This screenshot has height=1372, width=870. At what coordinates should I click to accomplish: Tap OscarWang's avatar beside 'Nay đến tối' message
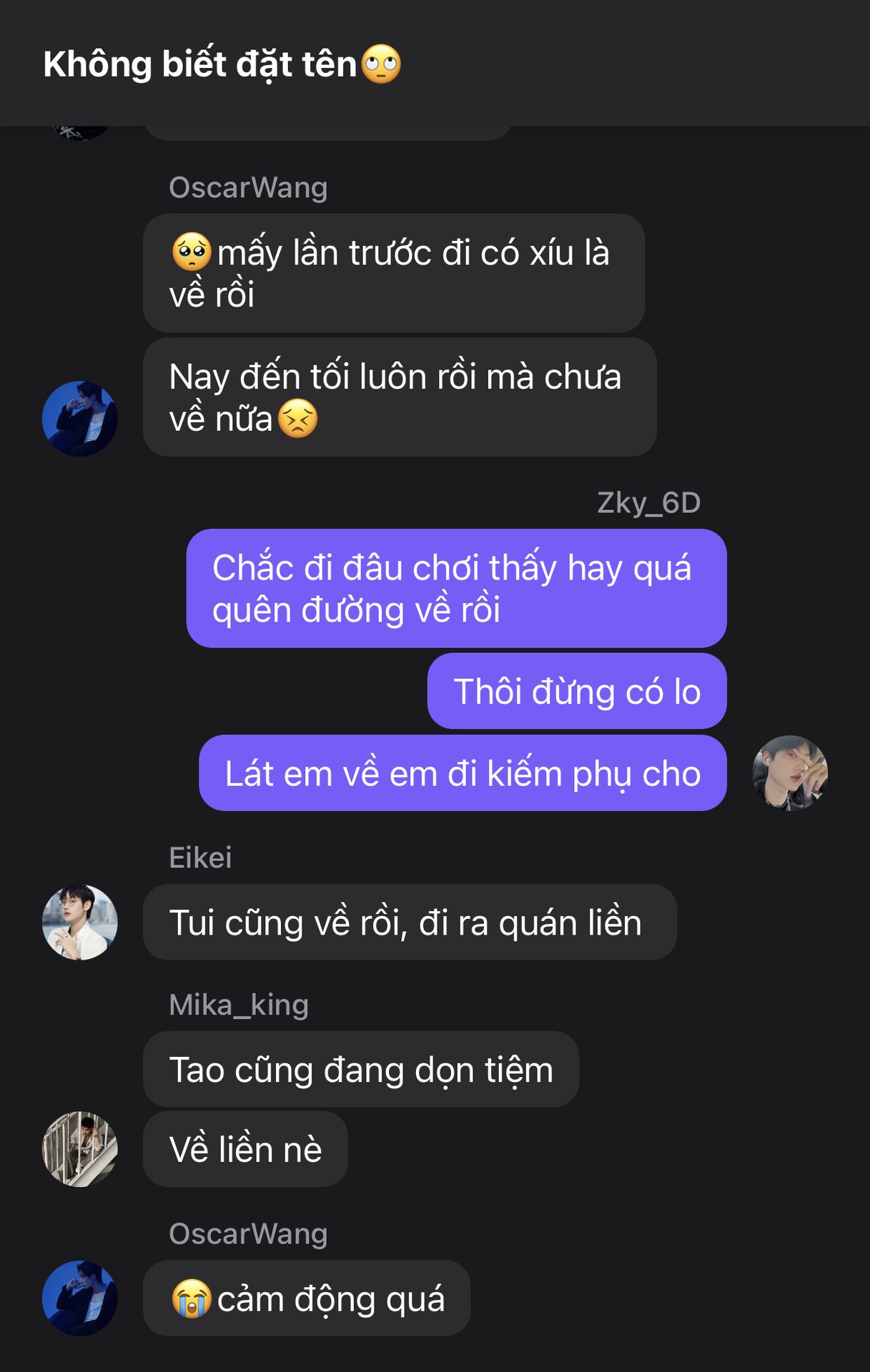pyautogui.click(x=80, y=419)
